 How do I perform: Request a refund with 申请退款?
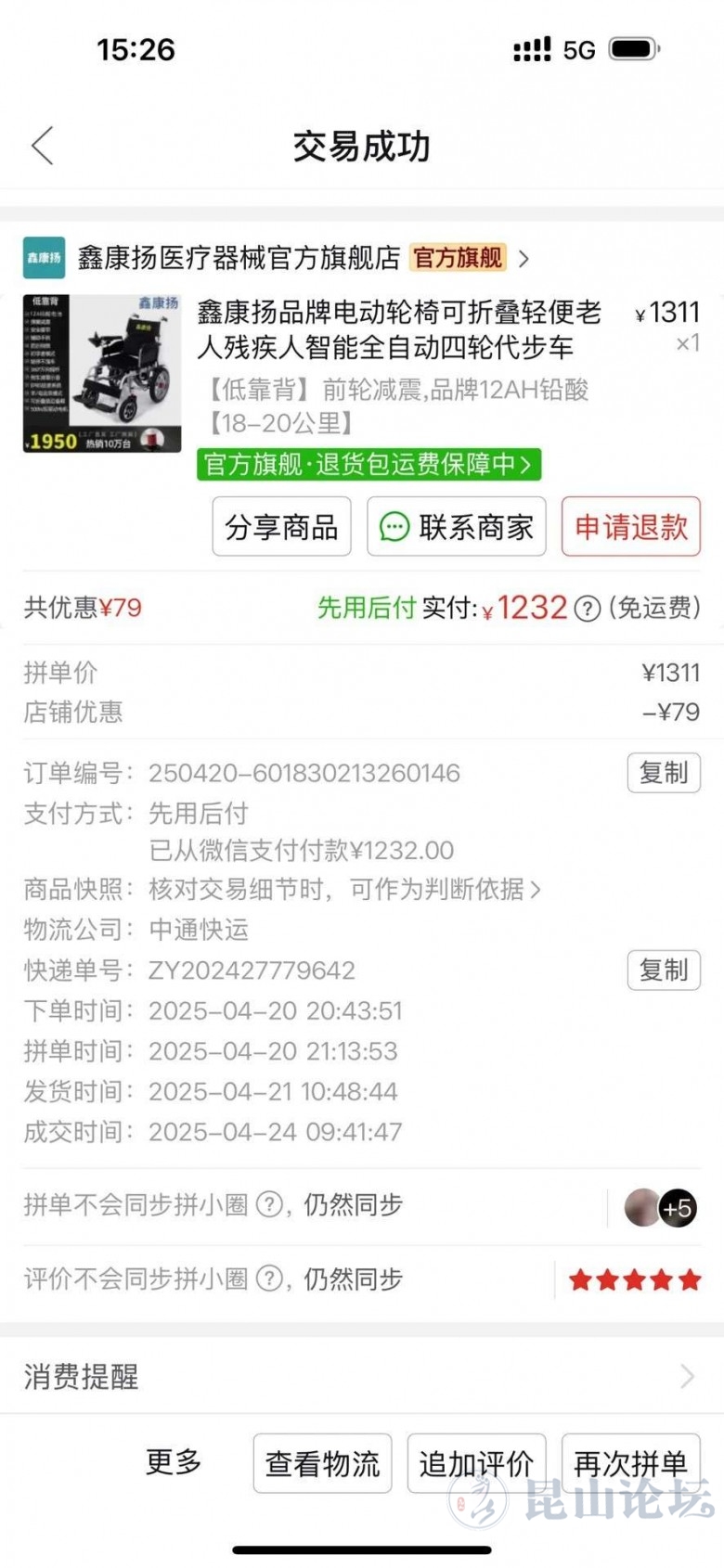coord(630,527)
